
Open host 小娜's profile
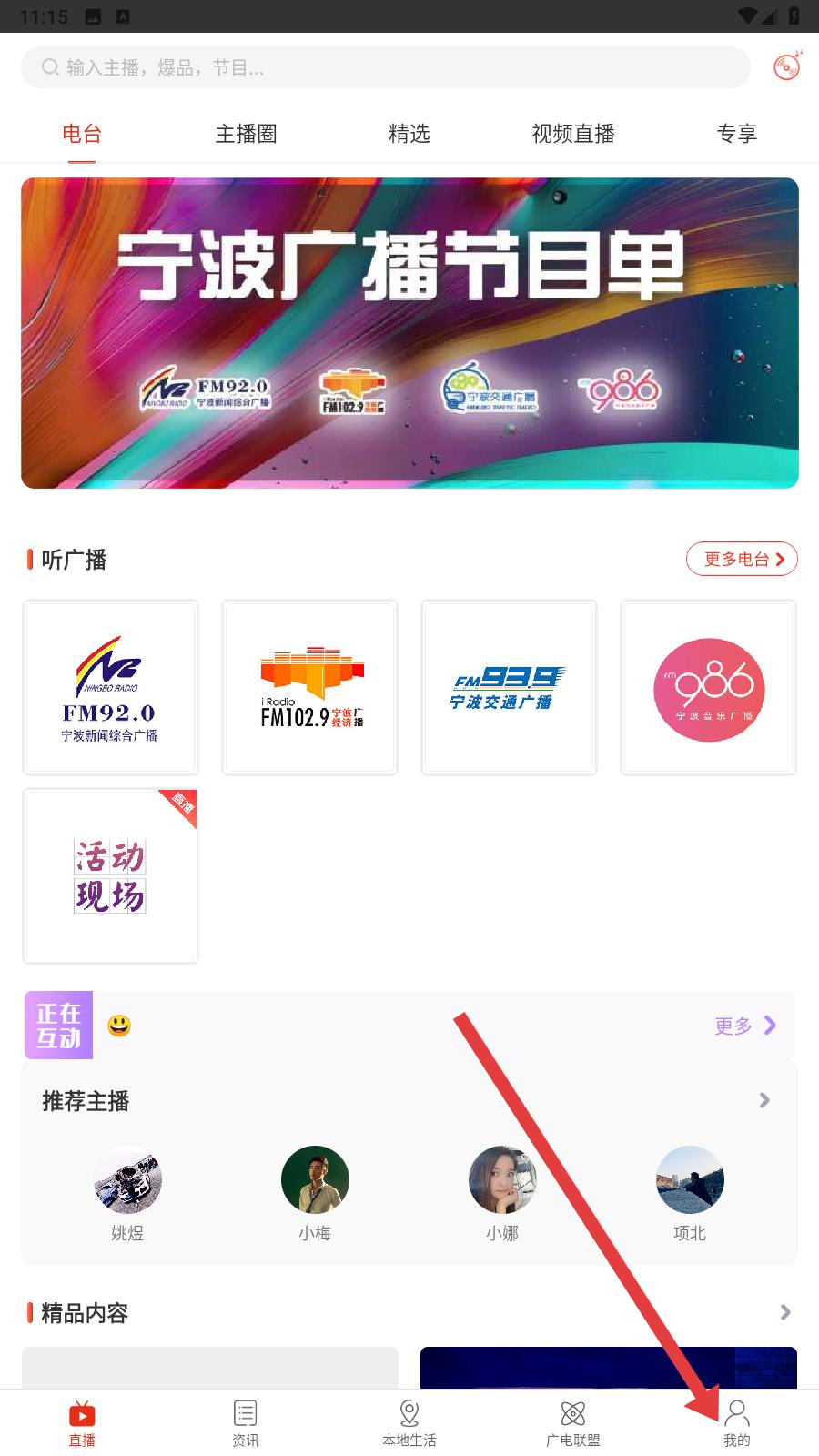[x=502, y=1181]
